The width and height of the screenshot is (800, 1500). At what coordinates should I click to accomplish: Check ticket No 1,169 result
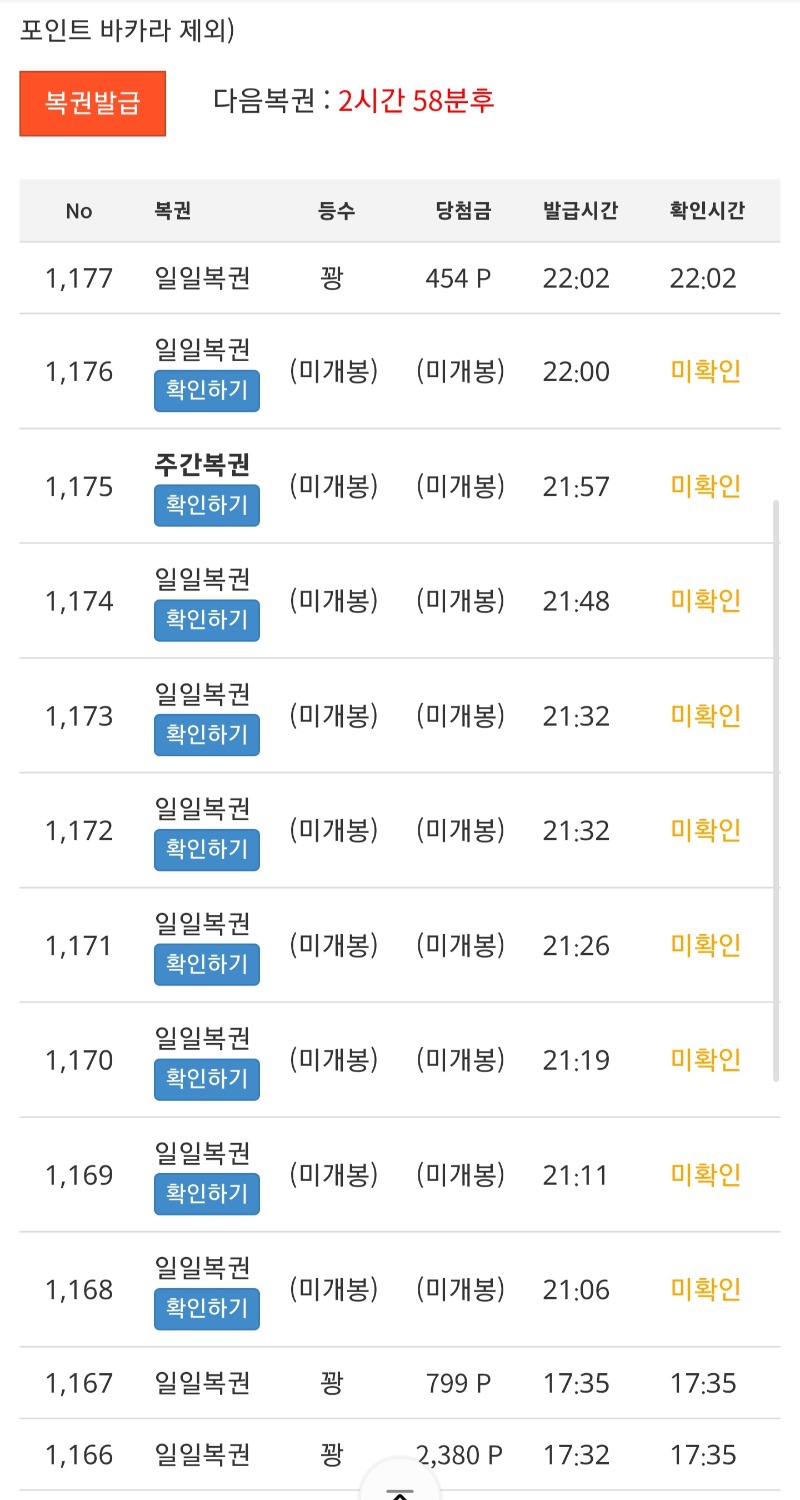[x=206, y=1194]
